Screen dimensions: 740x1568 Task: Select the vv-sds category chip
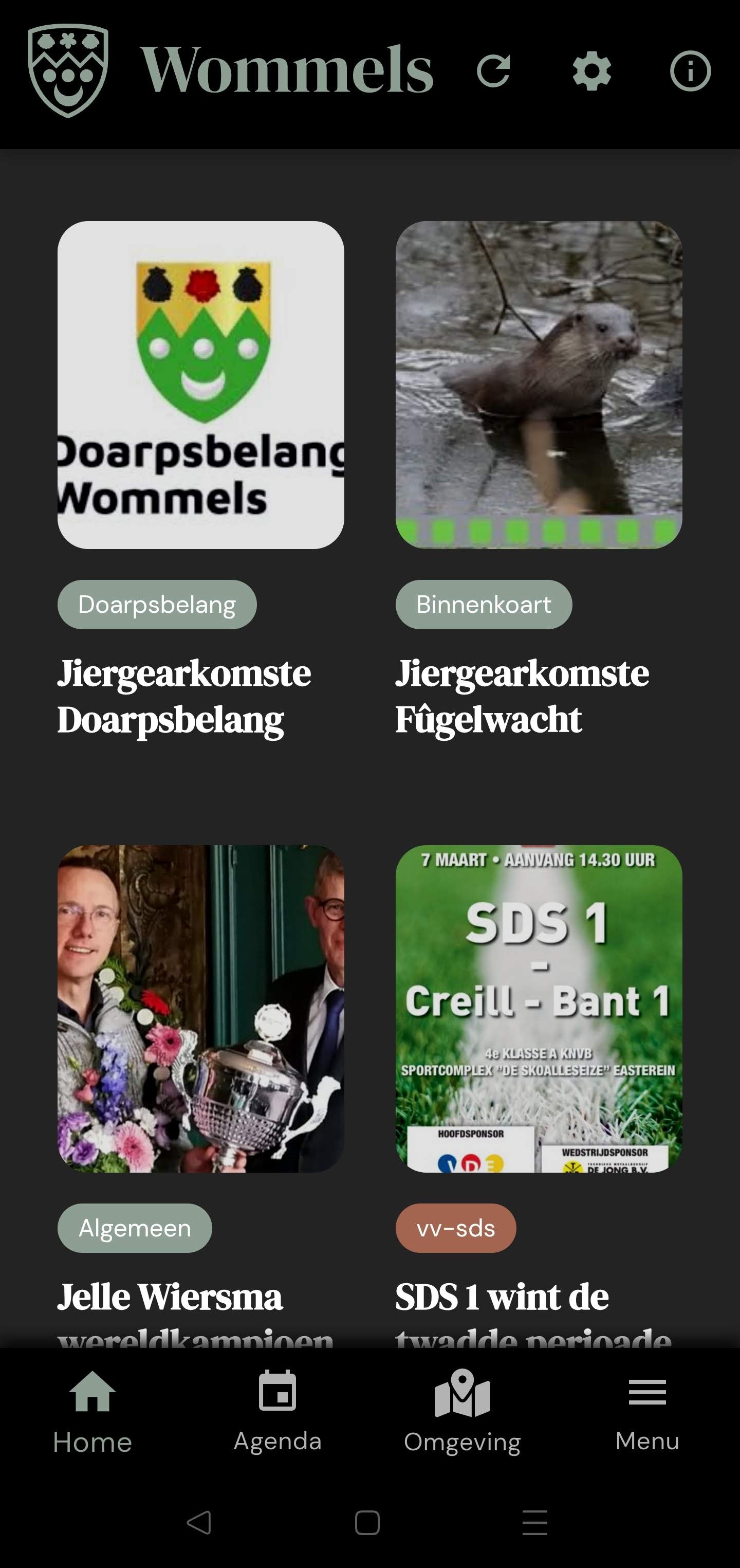point(455,1228)
